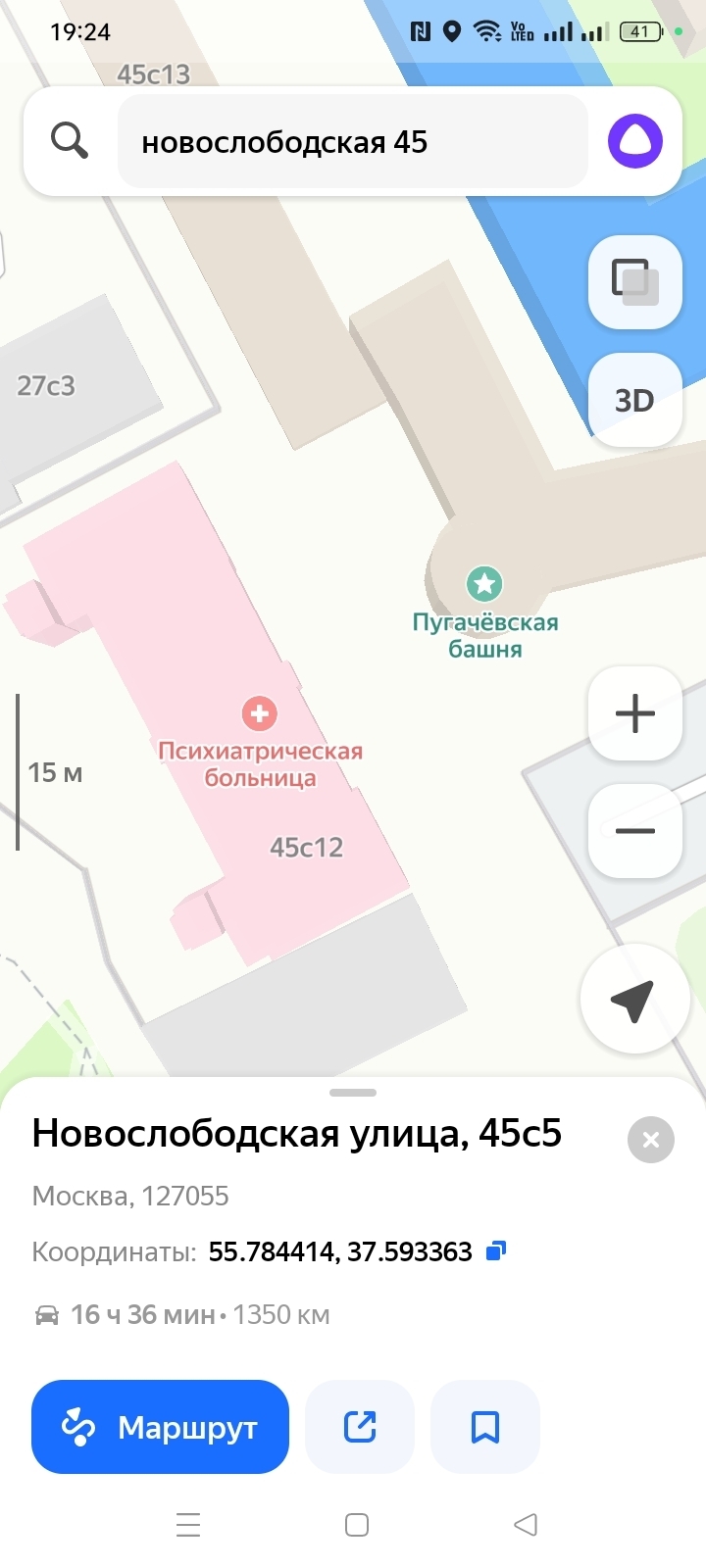Image resolution: width=706 pixels, height=1568 pixels.
Task: Tap the search field with новослободская 45
Action: pos(353,142)
